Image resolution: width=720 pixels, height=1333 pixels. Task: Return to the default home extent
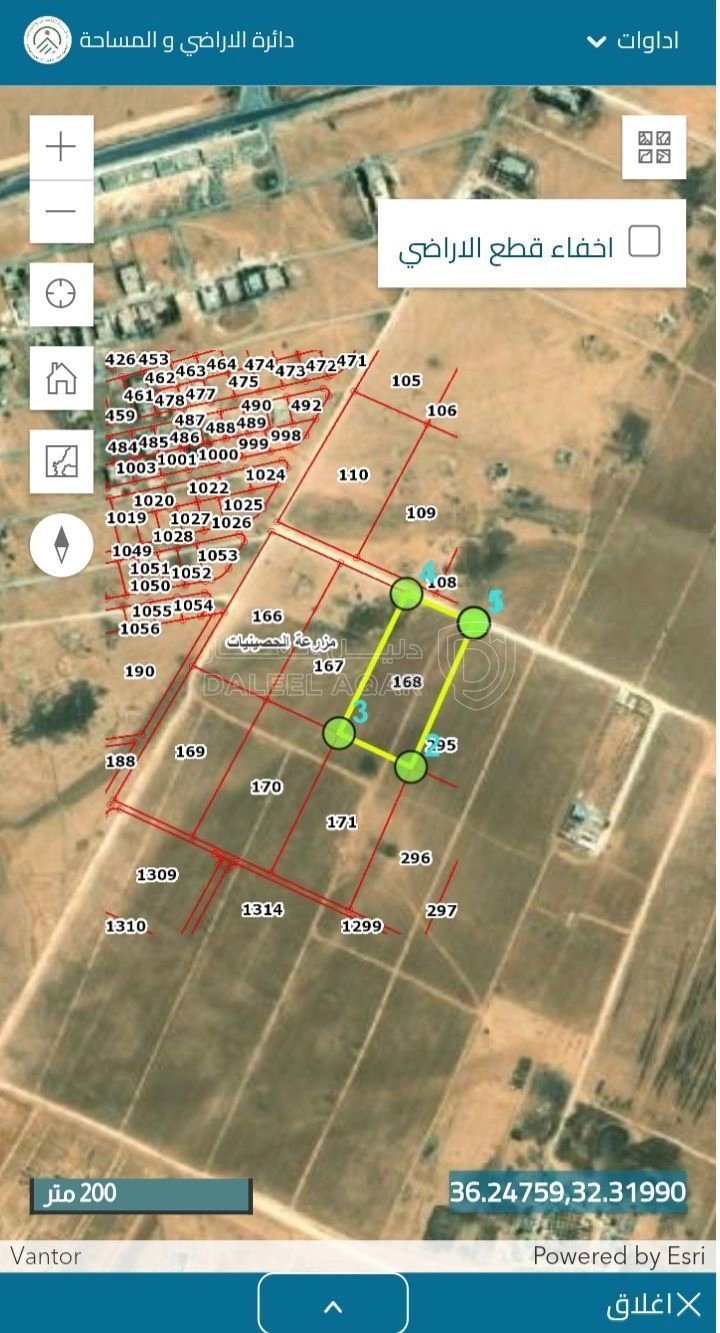(61, 378)
